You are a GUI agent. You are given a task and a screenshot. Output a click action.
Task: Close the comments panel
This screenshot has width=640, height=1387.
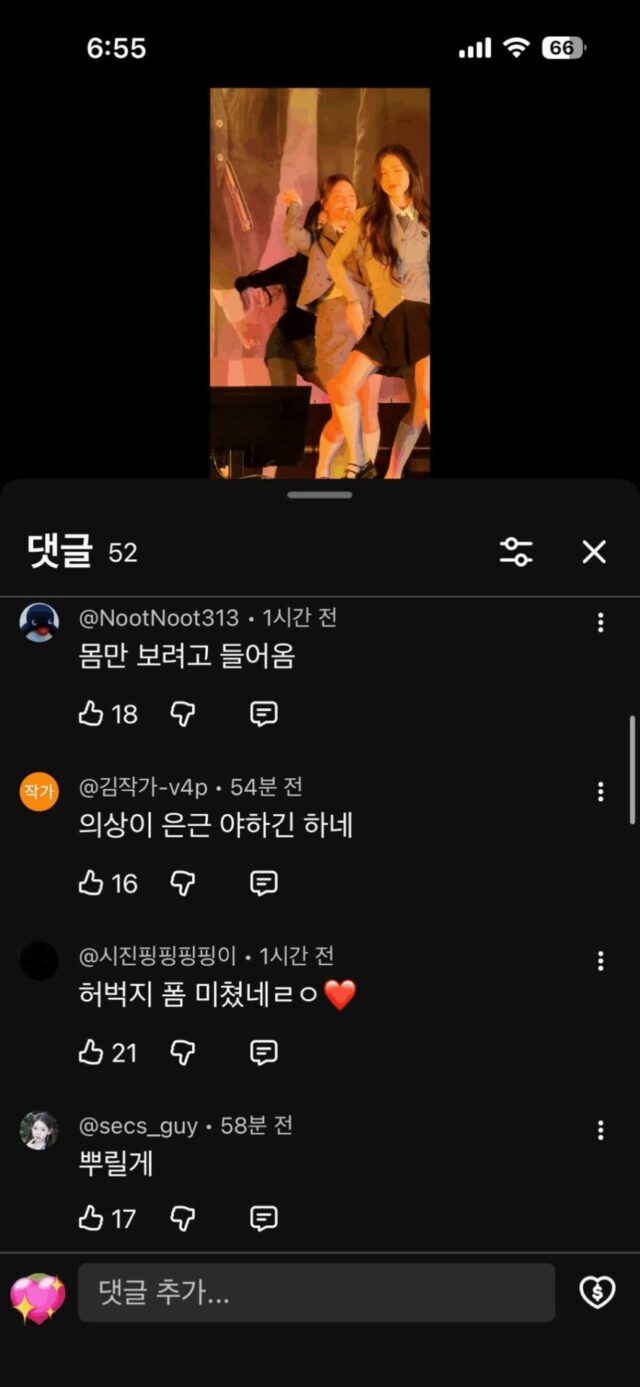coord(594,552)
